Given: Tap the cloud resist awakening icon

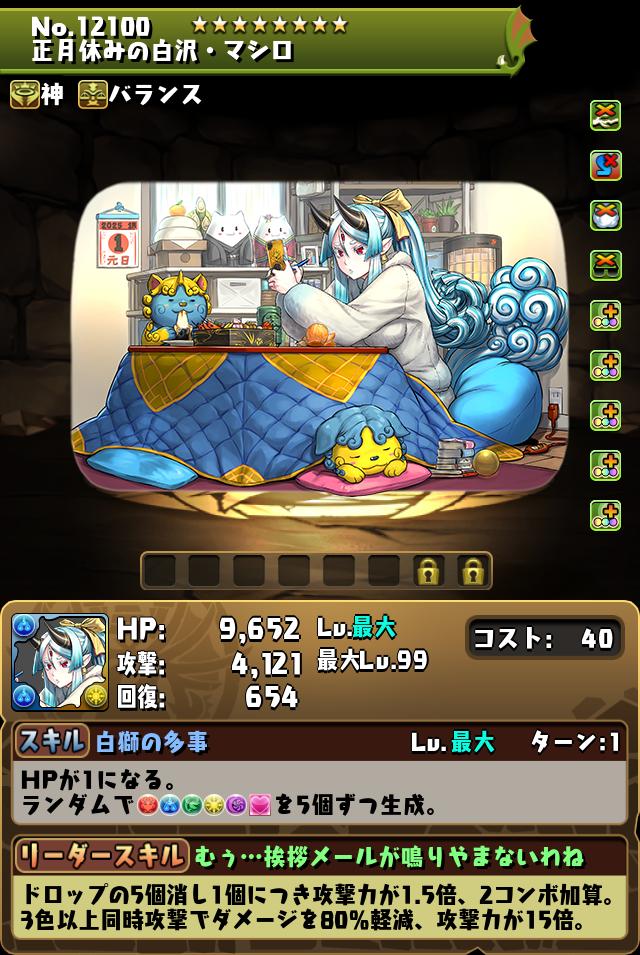Looking at the screenshot, I should pos(604,215).
